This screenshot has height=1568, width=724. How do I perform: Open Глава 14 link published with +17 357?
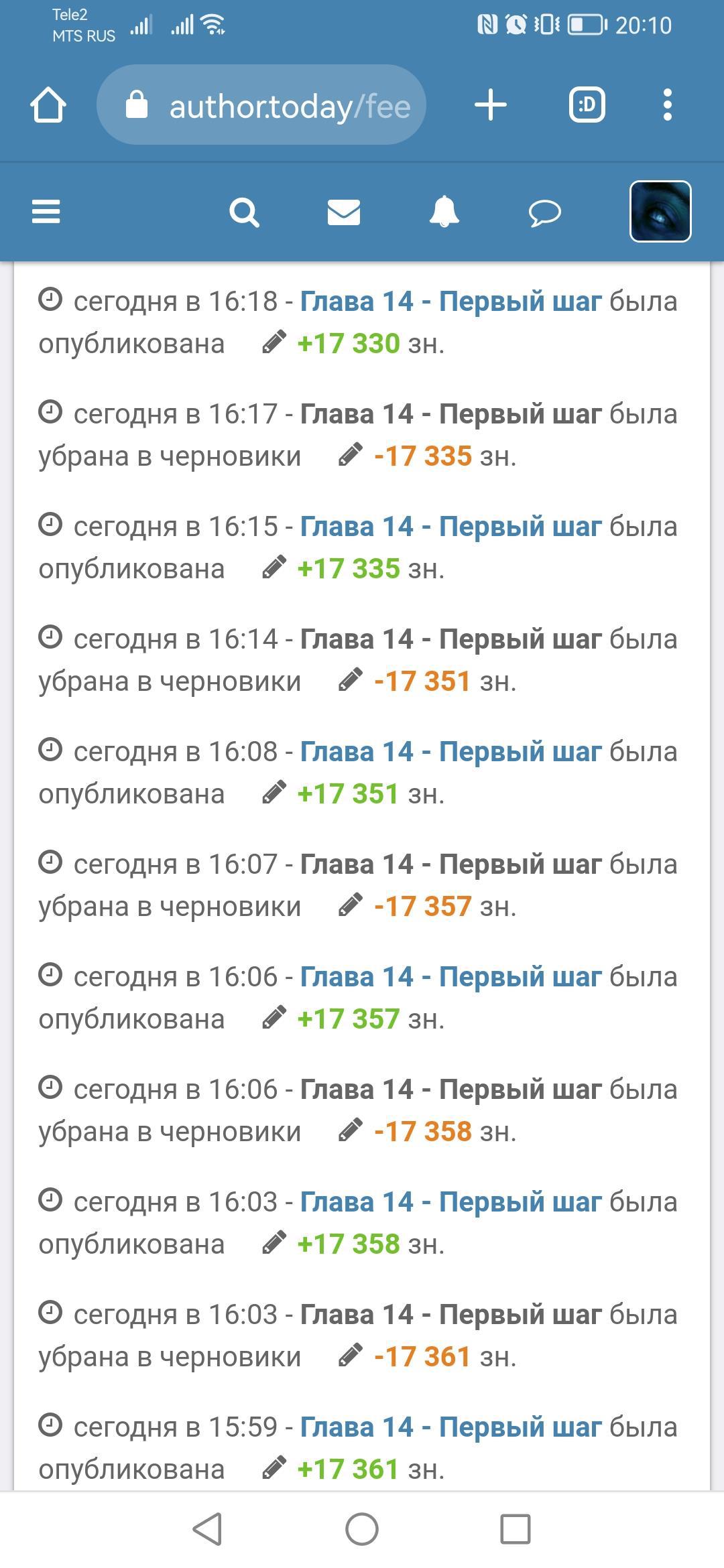tap(450, 977)
